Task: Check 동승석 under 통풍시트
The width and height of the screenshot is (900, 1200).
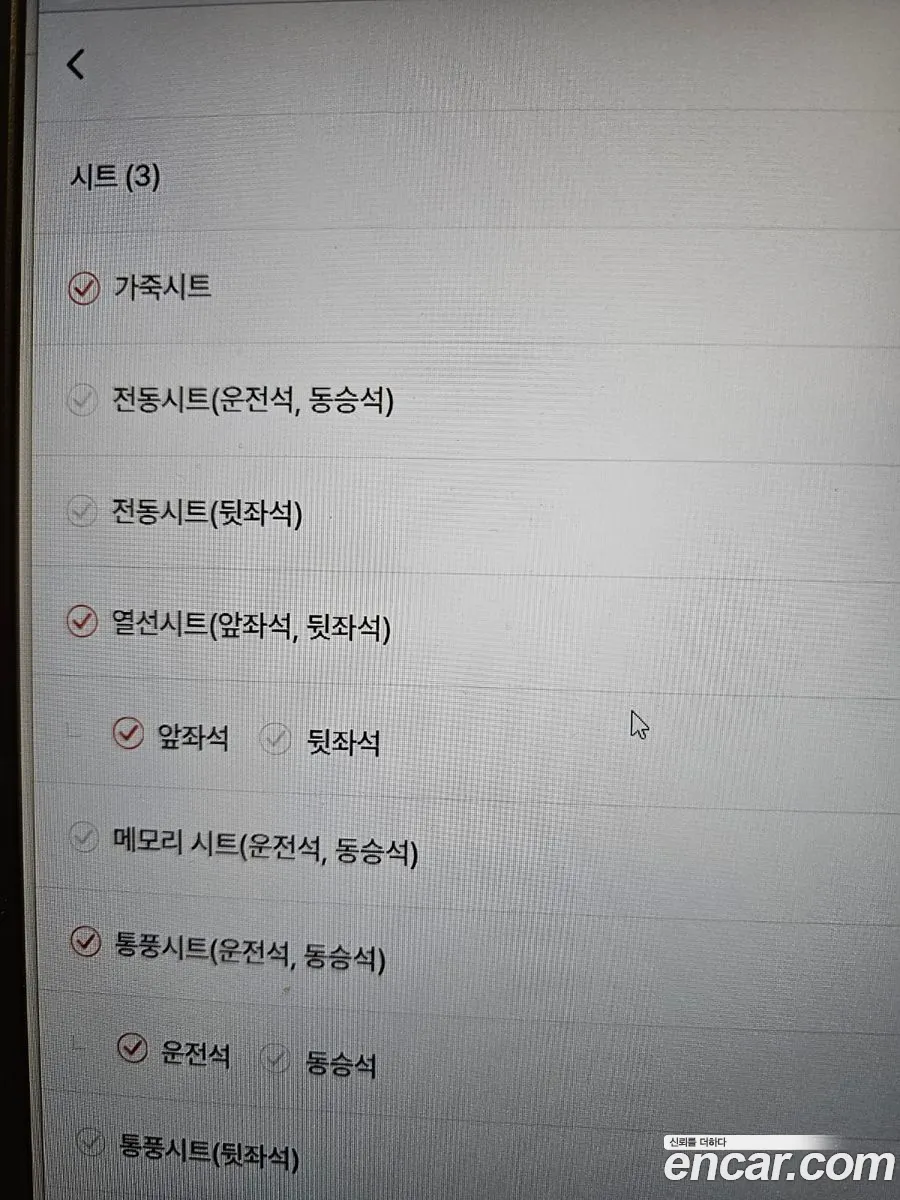Action: (276, 1060)
